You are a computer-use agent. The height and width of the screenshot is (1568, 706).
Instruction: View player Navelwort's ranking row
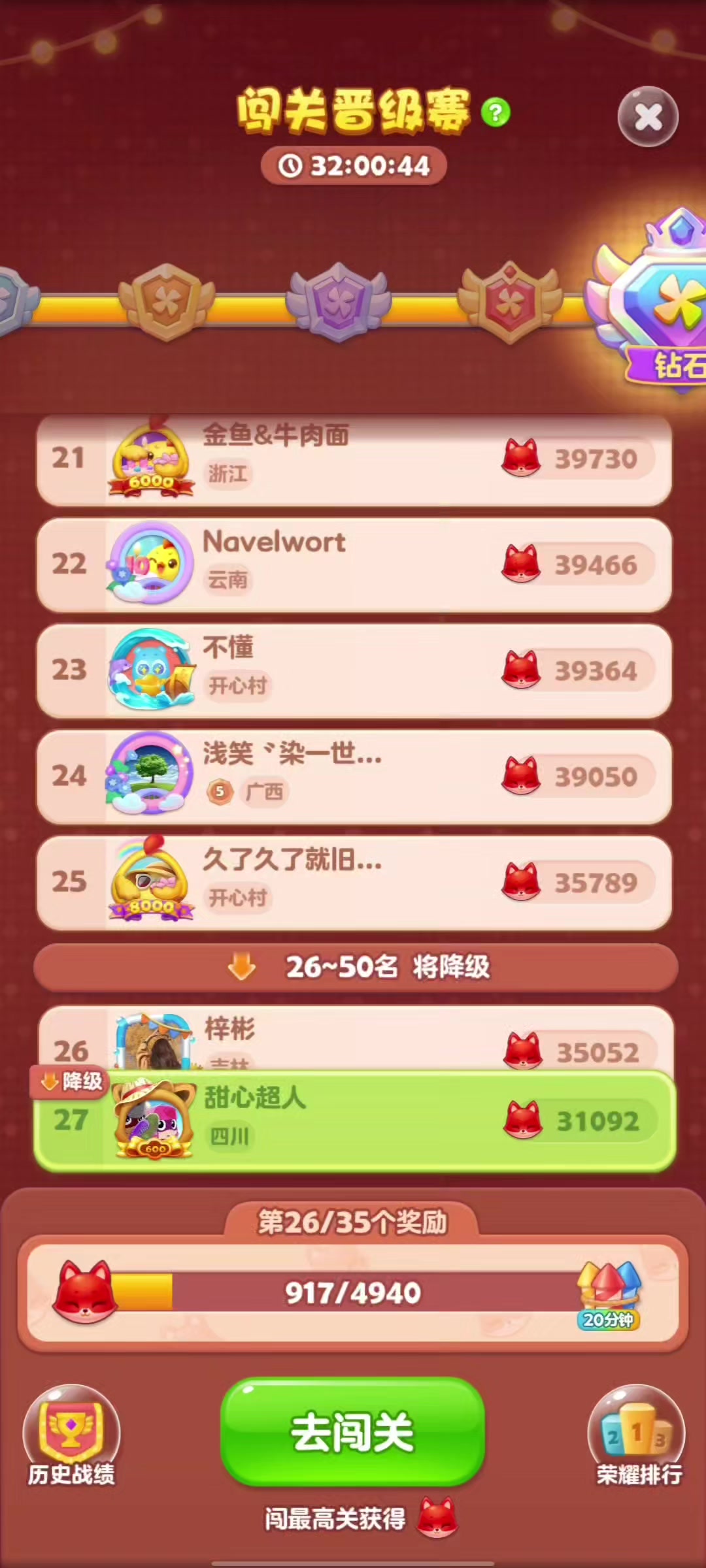[x=353, y=565]
